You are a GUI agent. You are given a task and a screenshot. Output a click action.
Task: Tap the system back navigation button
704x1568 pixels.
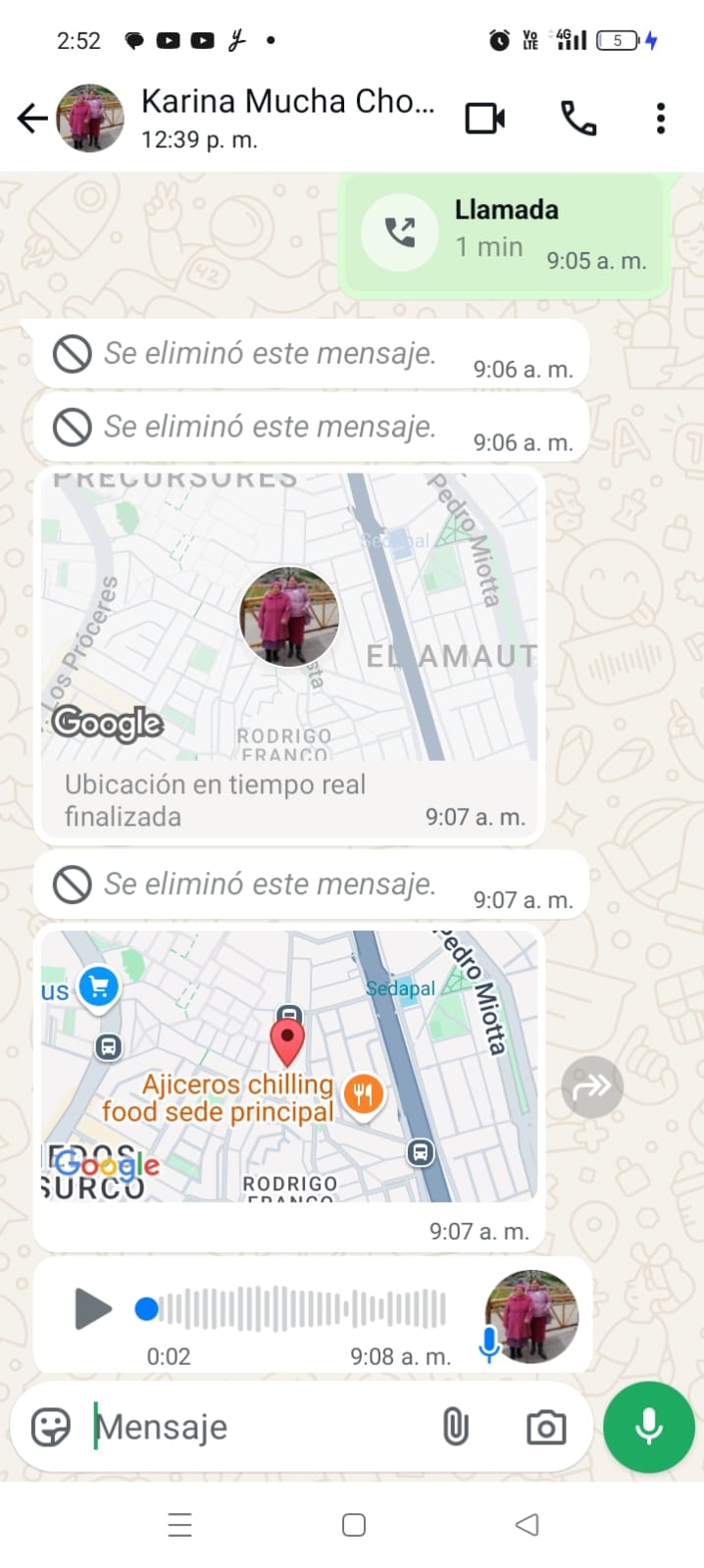527,1524
